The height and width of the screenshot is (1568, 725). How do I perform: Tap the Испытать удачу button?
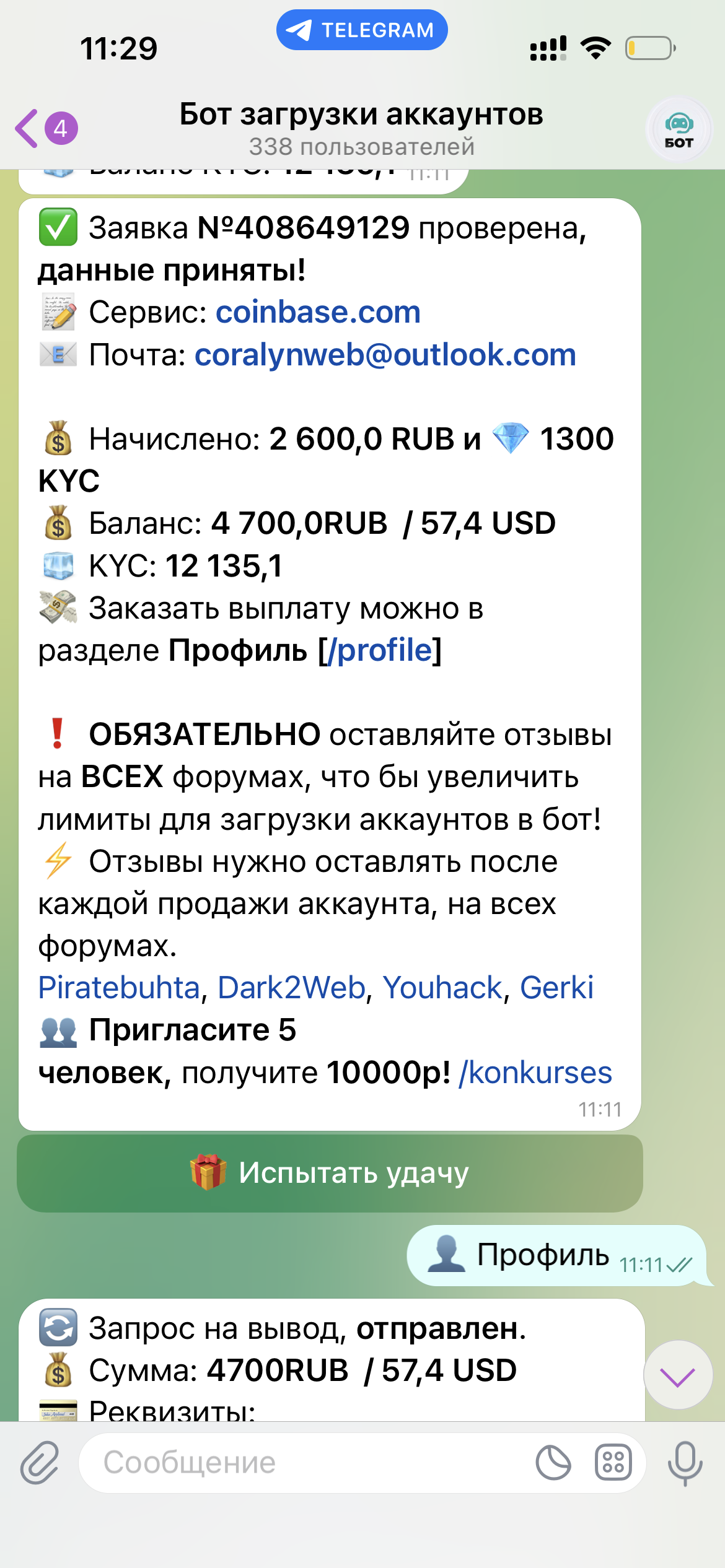coord(330,1173)
